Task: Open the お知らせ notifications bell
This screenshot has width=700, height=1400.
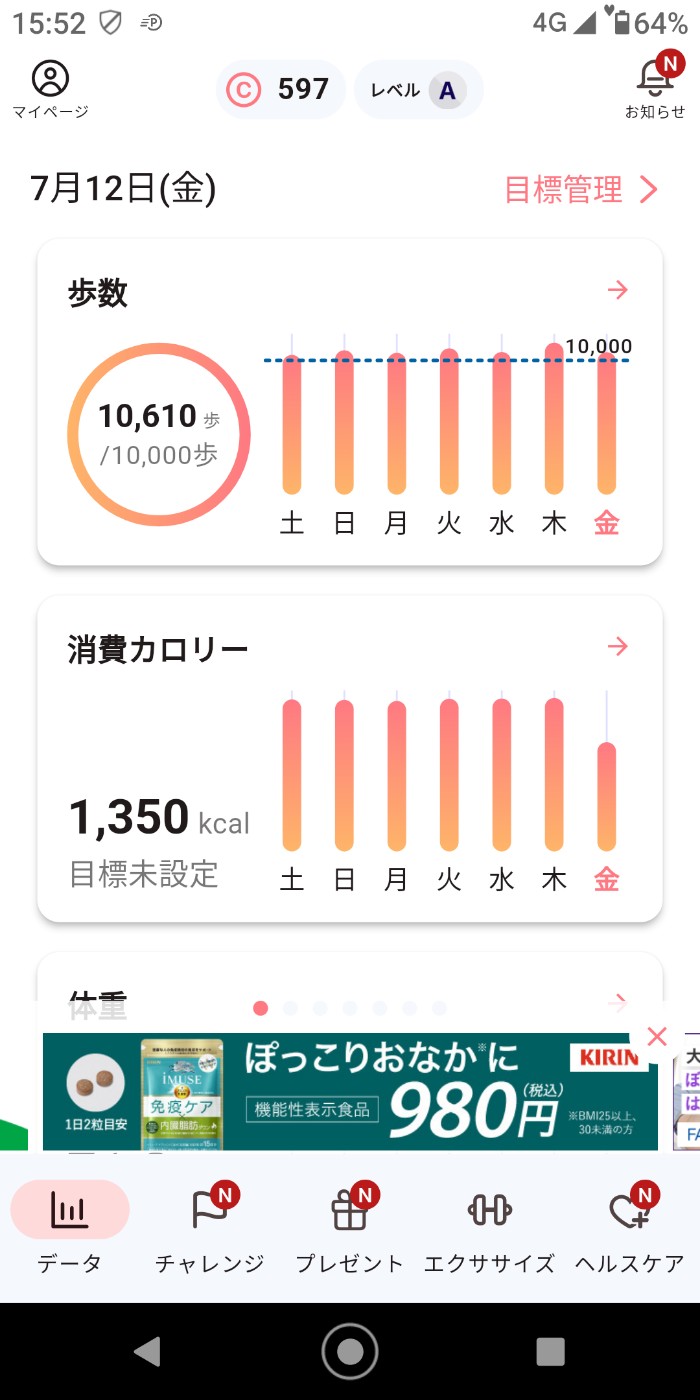Action: click(x=655, y=80)
